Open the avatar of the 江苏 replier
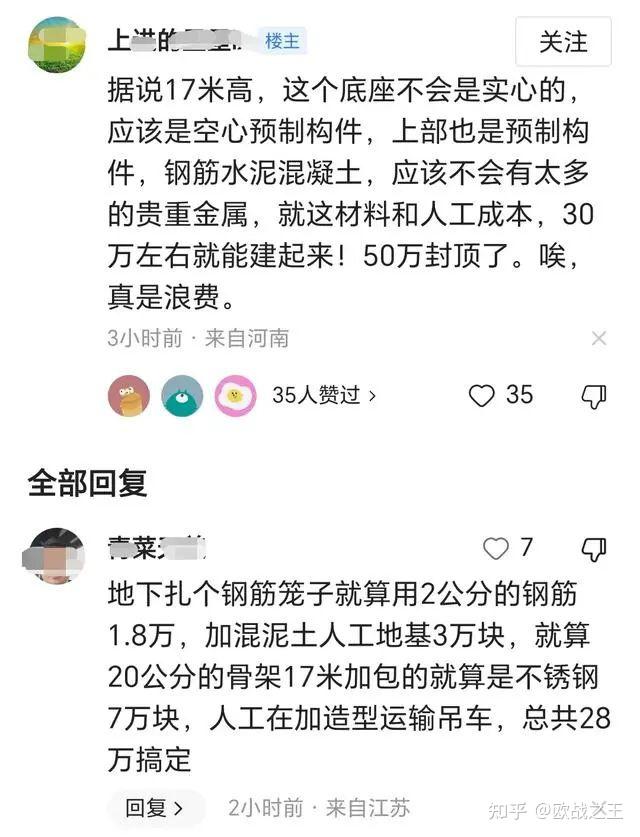 click(x=56, y=556)
